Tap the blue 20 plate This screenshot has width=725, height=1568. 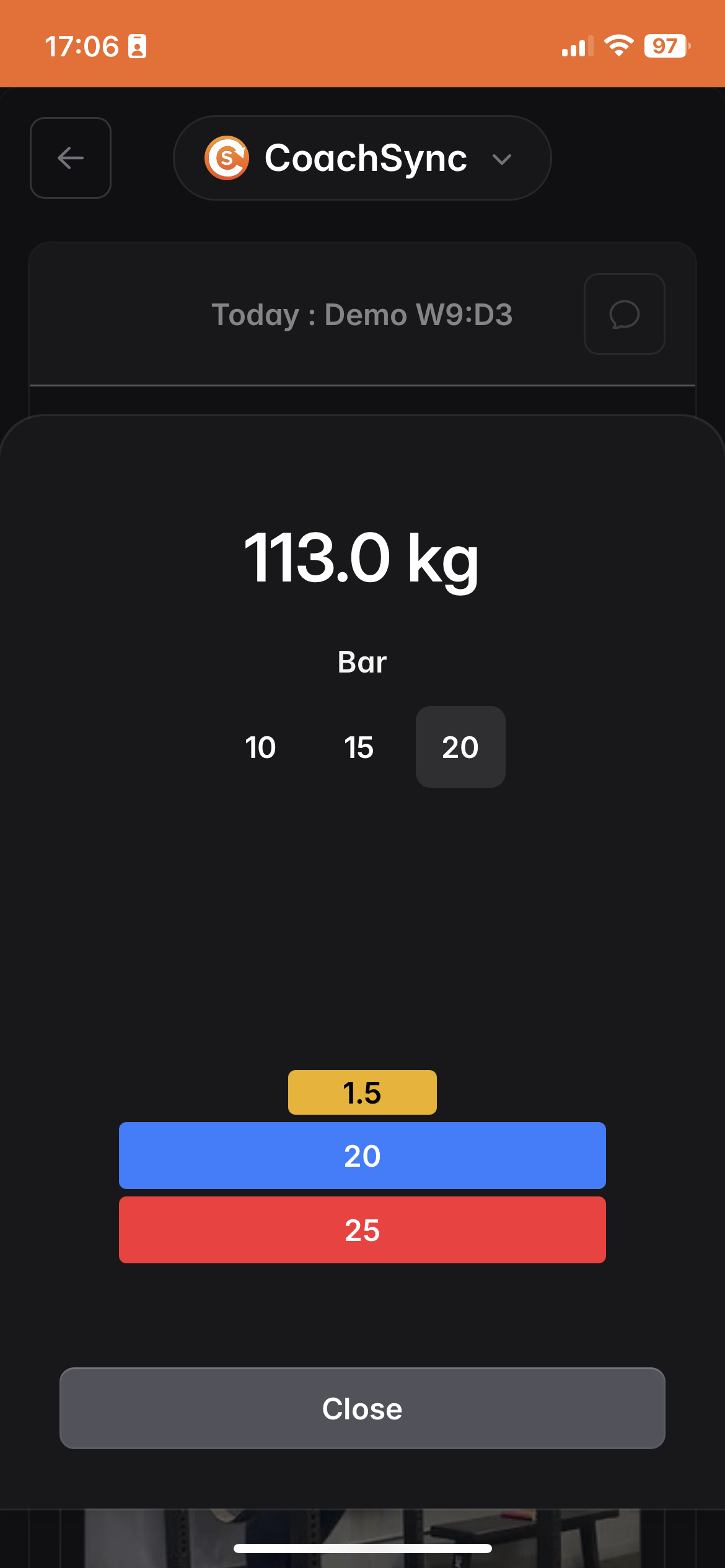pyautogui.click(x=362, y=1156)
